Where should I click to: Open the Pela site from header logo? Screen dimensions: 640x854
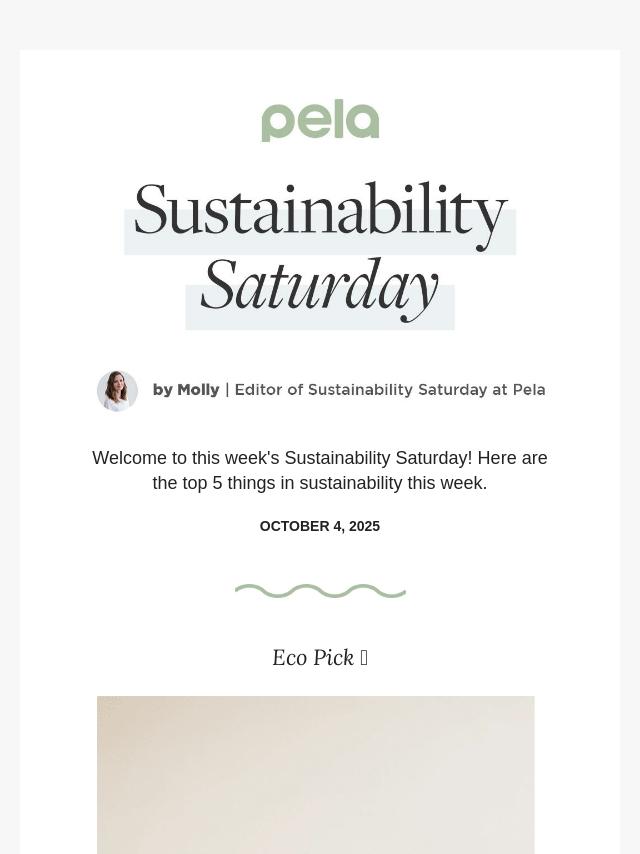tap(320, 121)
